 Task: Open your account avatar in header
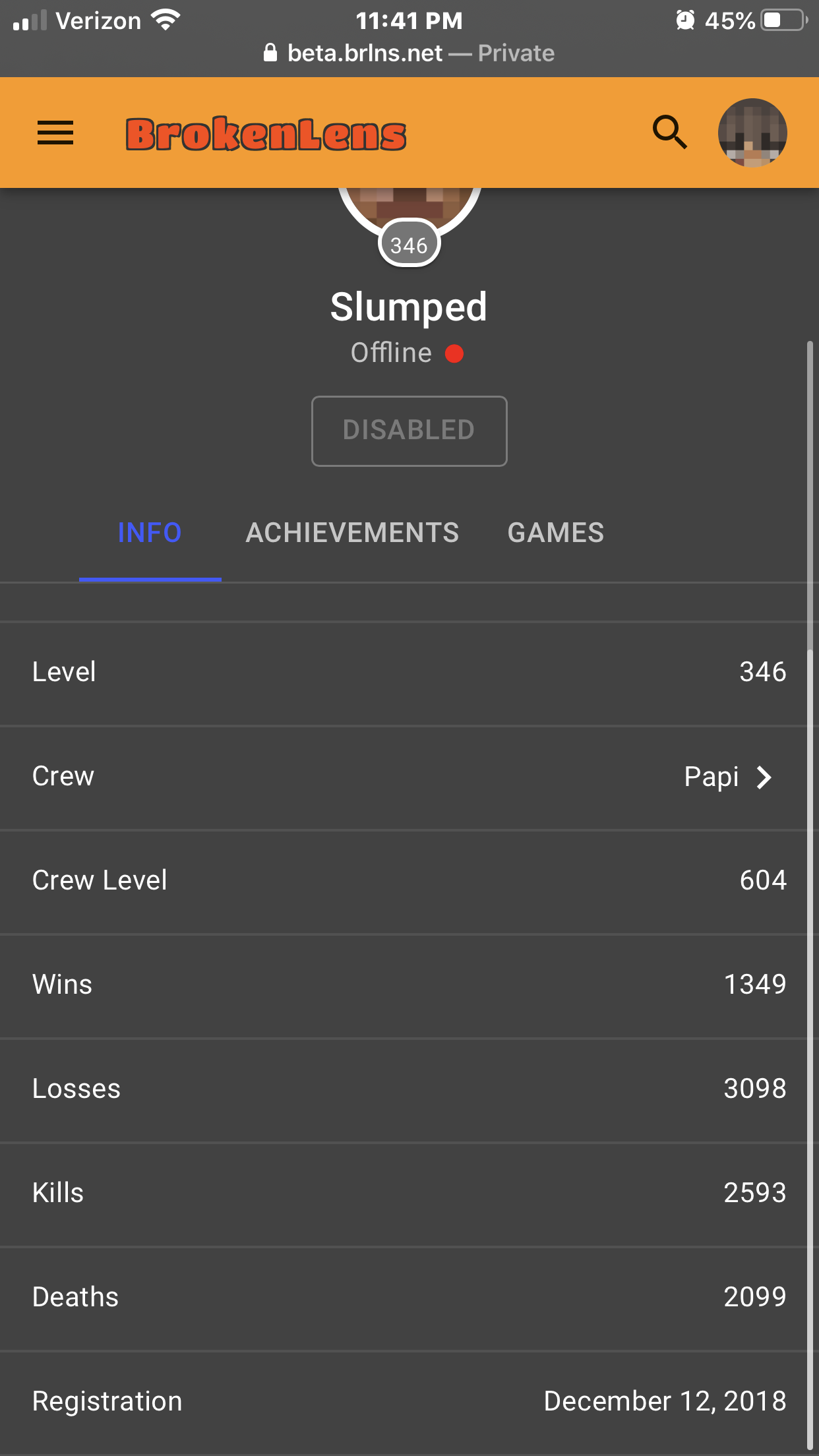click(x=752, y=133)
